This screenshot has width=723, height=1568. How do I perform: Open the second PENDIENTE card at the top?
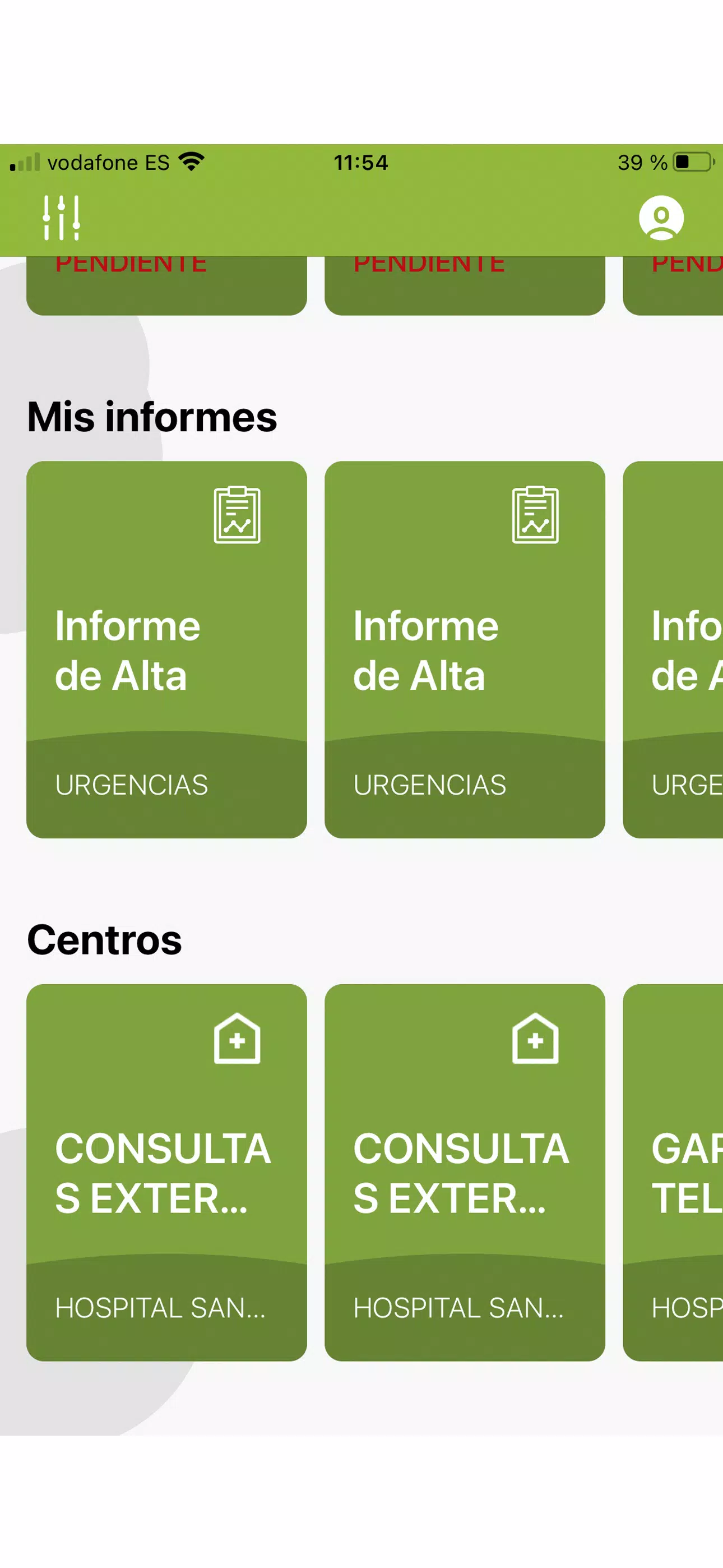465,285
